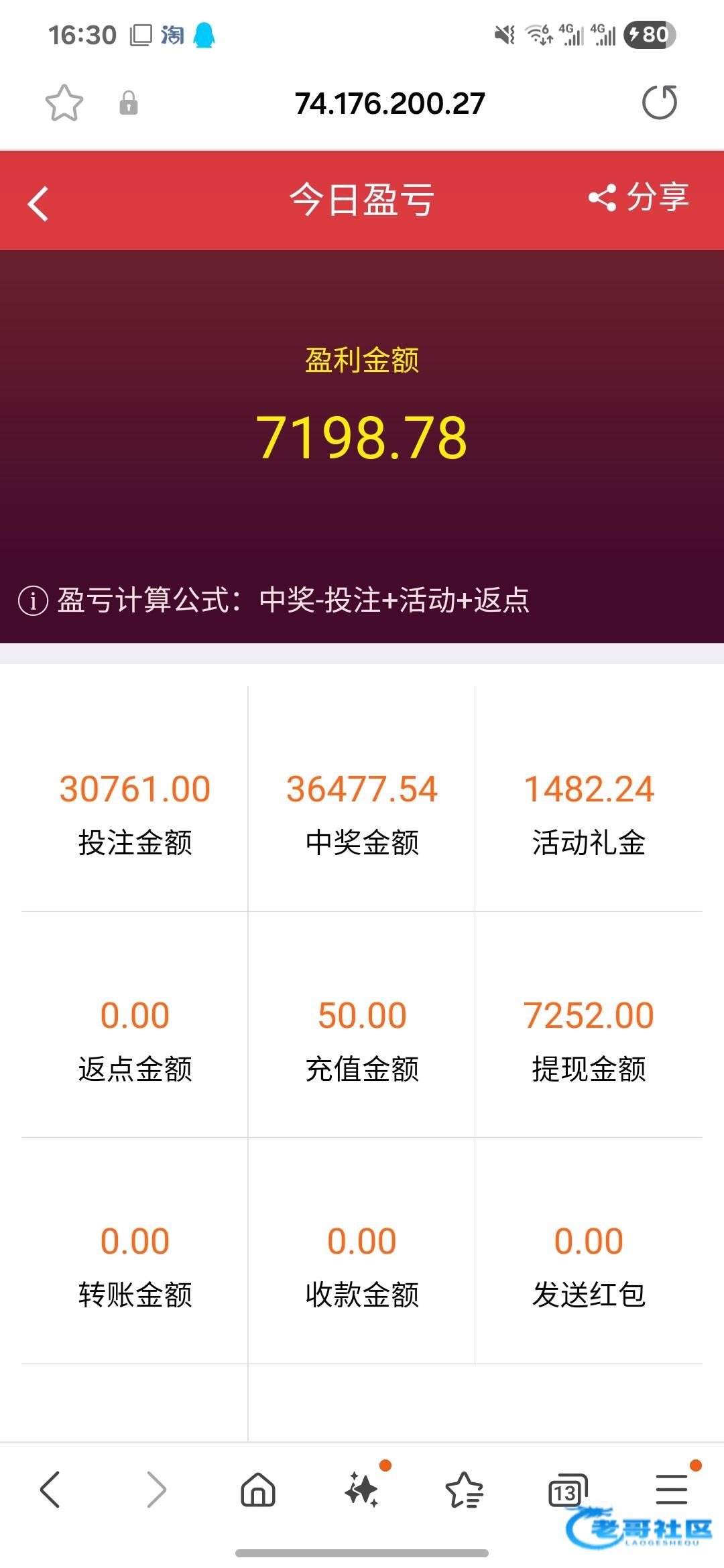View site security lock info
This screenshot has width=724, height=1568.
[x=128, y=103]
